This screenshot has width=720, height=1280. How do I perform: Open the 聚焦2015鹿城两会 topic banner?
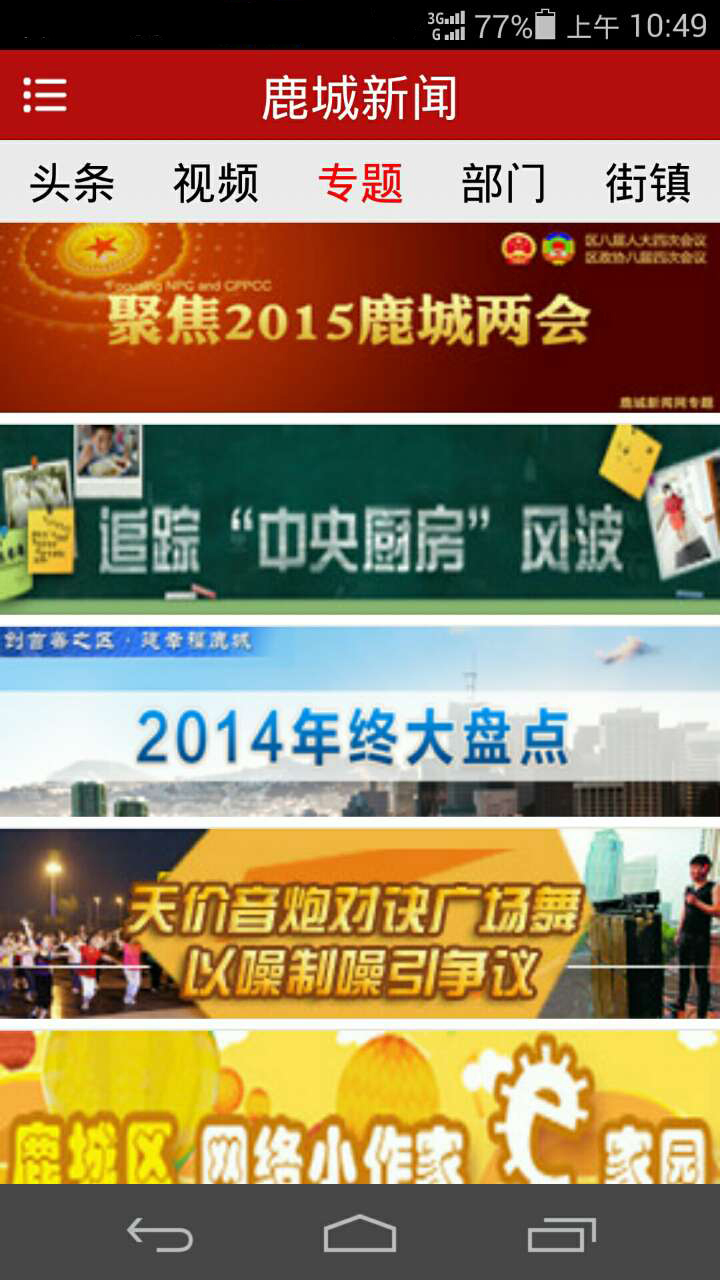click(x=360, y=317)
